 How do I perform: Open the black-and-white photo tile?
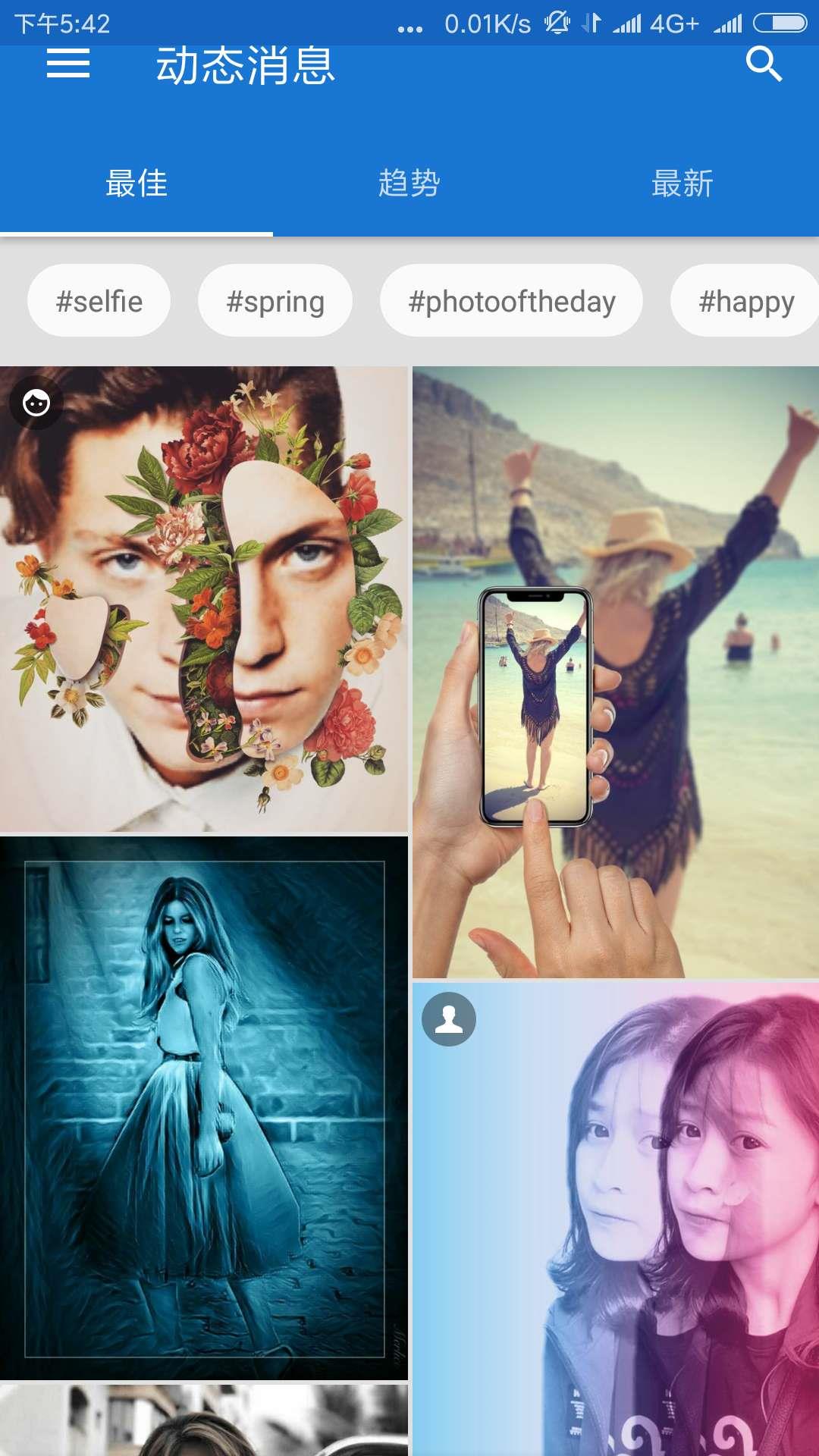[x=203, y=1420]
